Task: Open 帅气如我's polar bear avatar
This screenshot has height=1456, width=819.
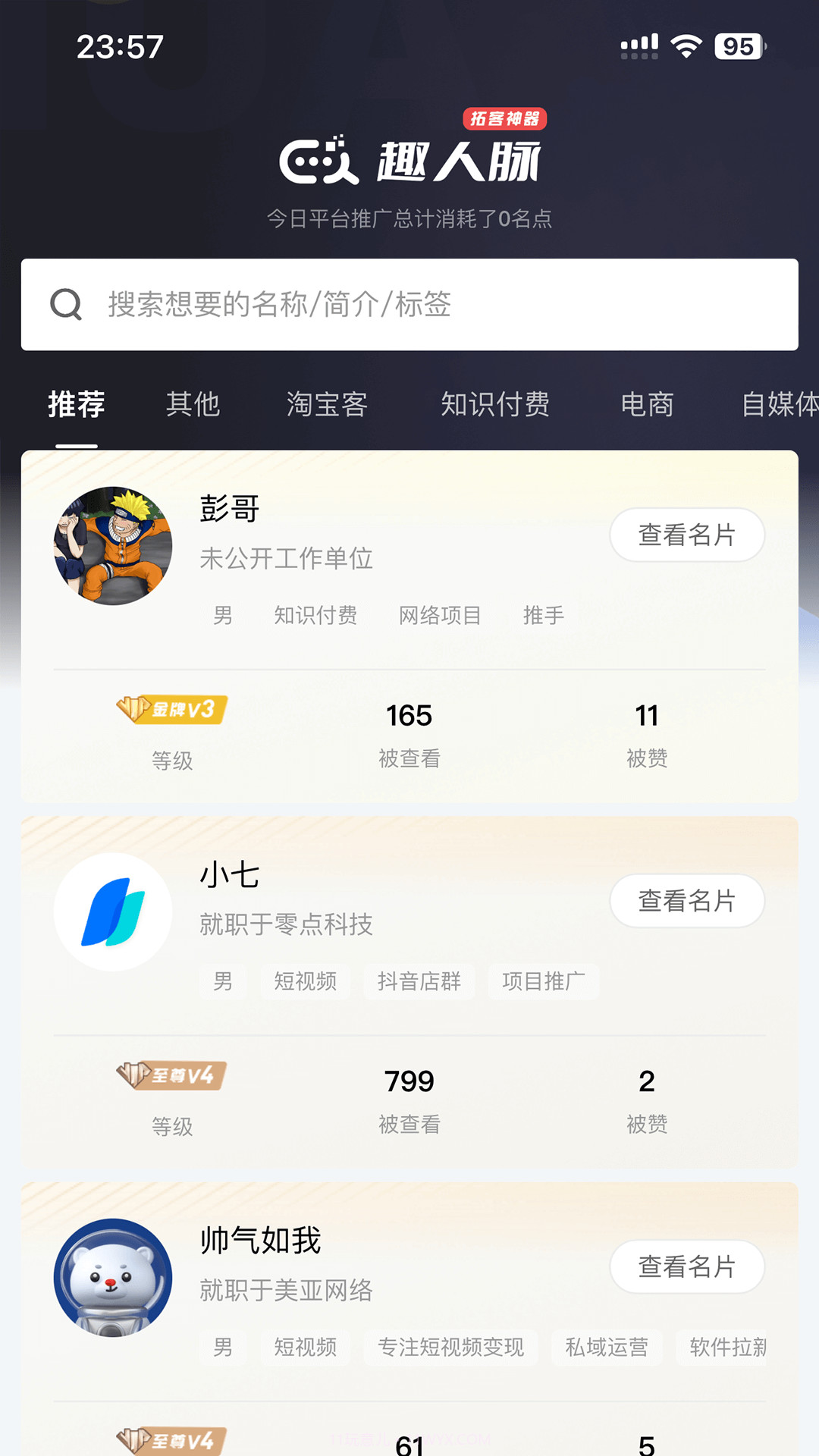Action: 114,1282
